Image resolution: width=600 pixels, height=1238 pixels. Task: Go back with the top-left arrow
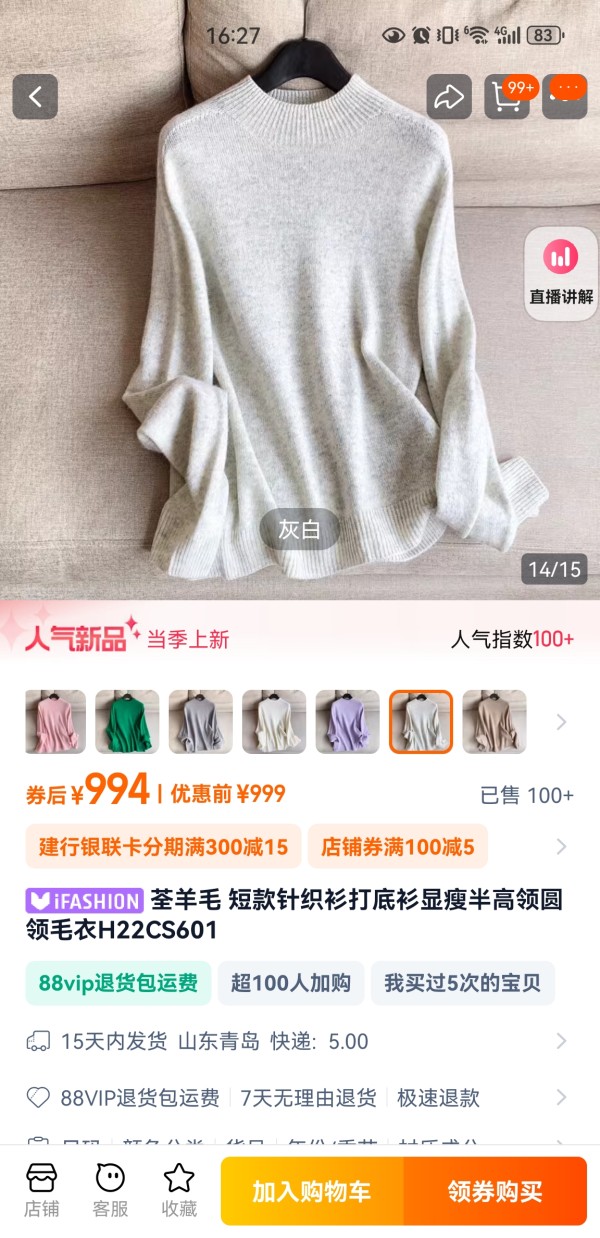[x=35, y=97]
